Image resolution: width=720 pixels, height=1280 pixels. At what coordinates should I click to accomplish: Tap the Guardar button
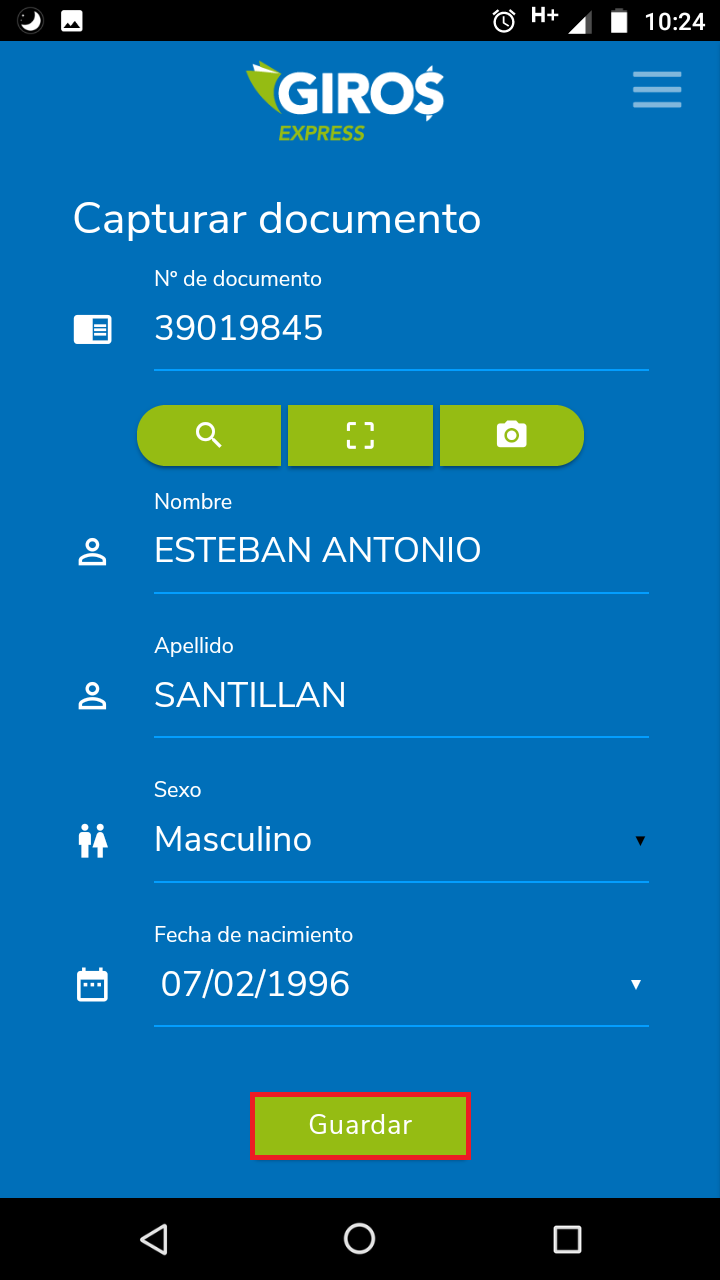point(360,1125)
